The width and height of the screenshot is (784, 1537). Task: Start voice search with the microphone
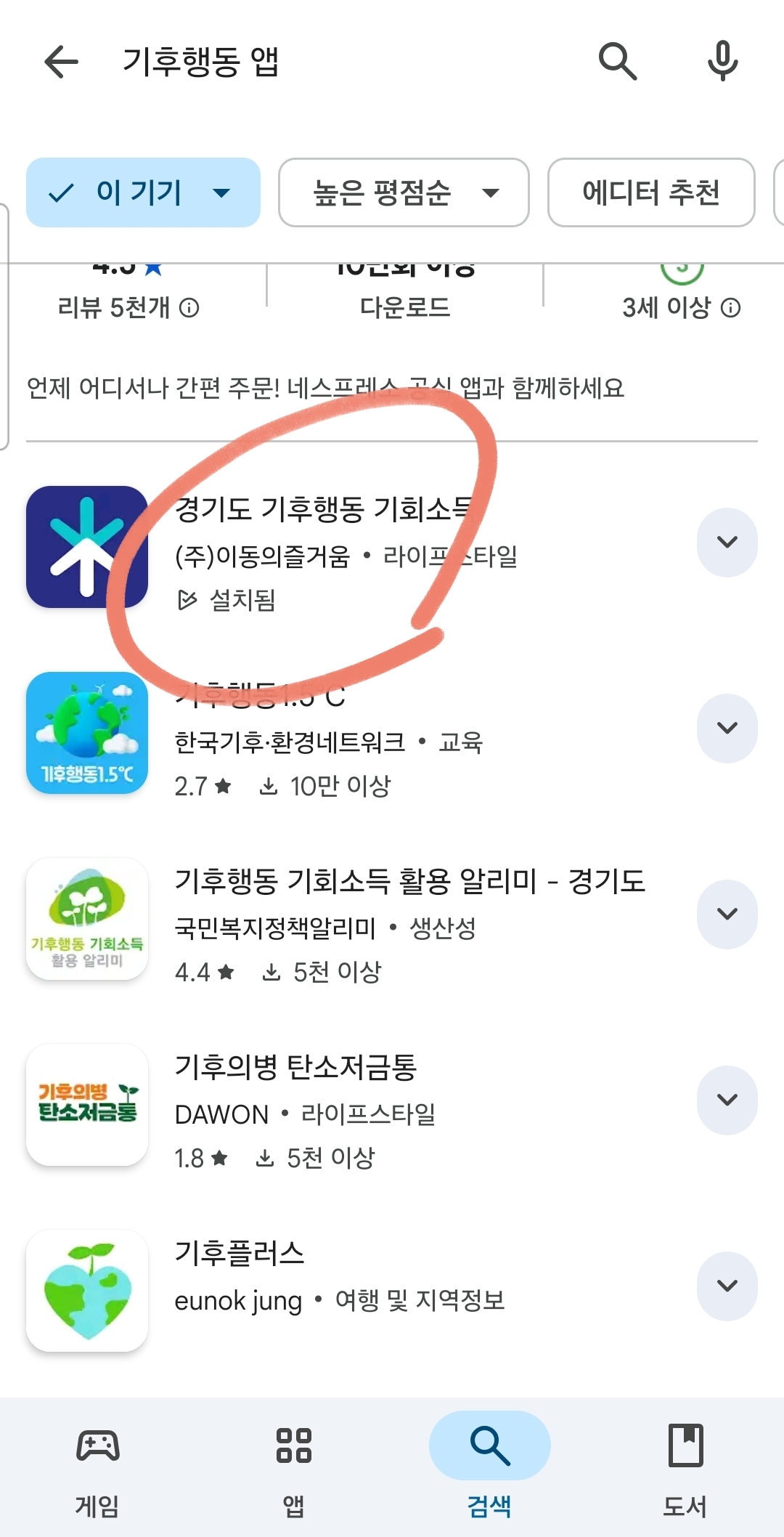click(x=722, y=61)
